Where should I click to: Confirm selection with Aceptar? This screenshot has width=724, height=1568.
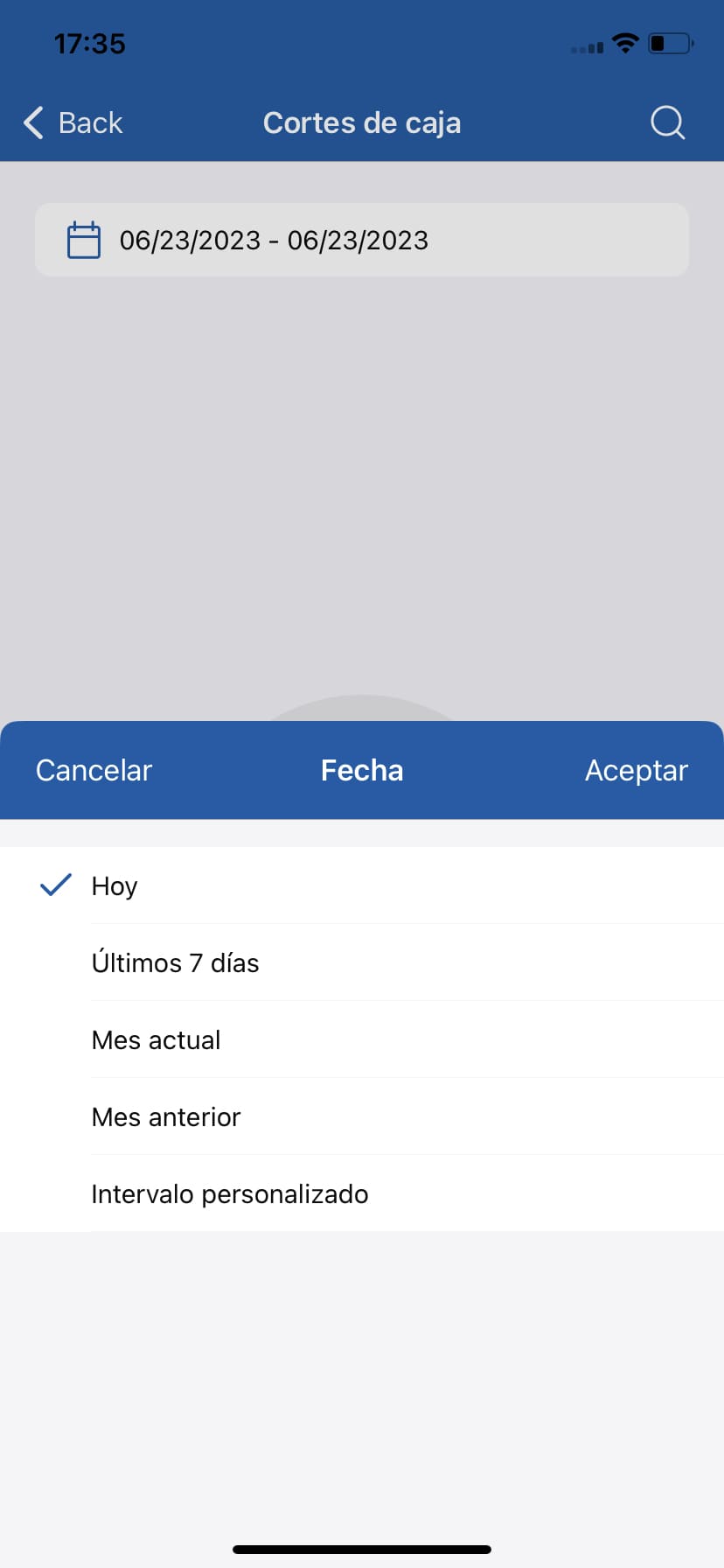pyautogui.click(x=636, y=770)
